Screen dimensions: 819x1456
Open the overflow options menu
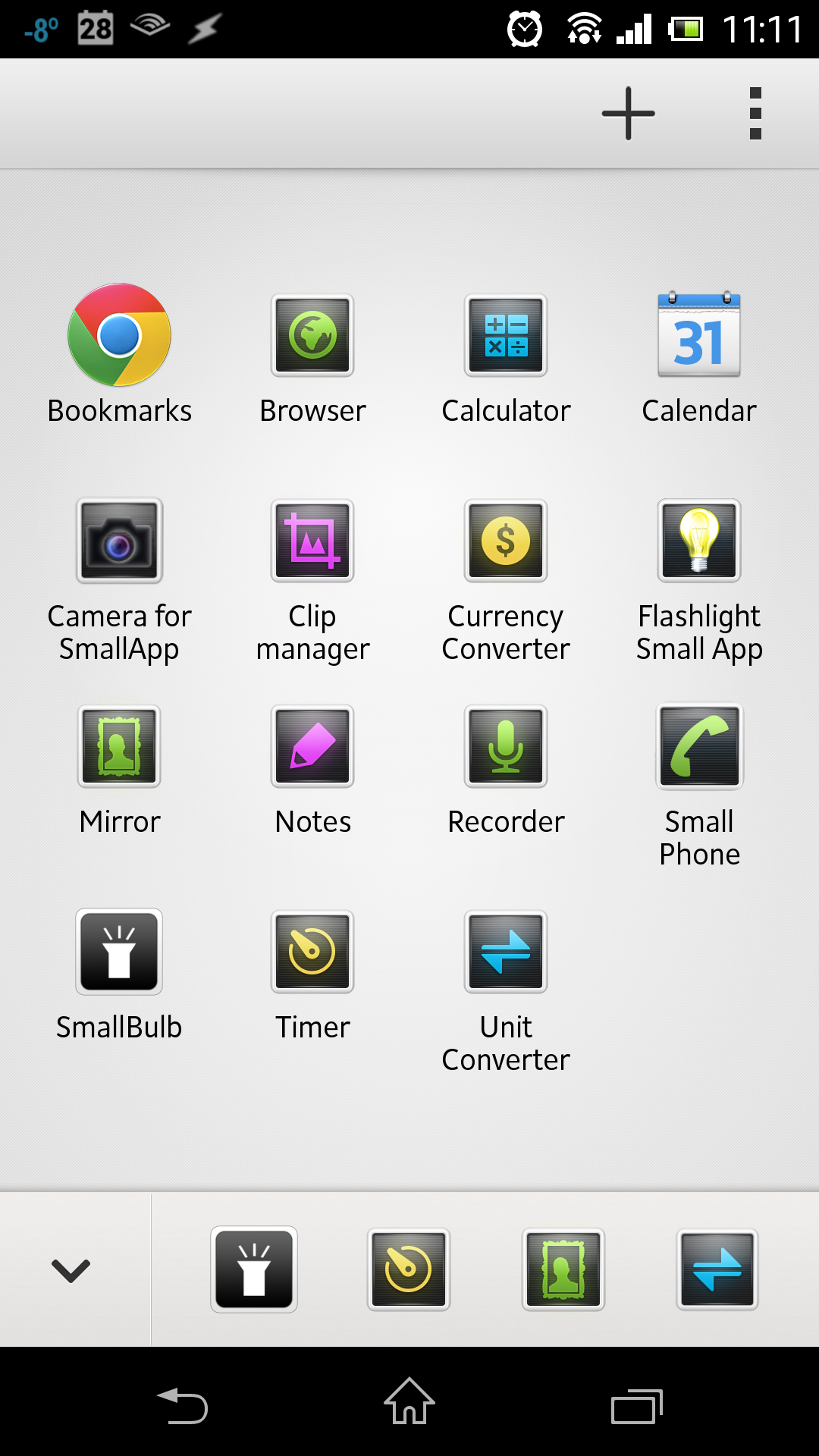[755, 114]
